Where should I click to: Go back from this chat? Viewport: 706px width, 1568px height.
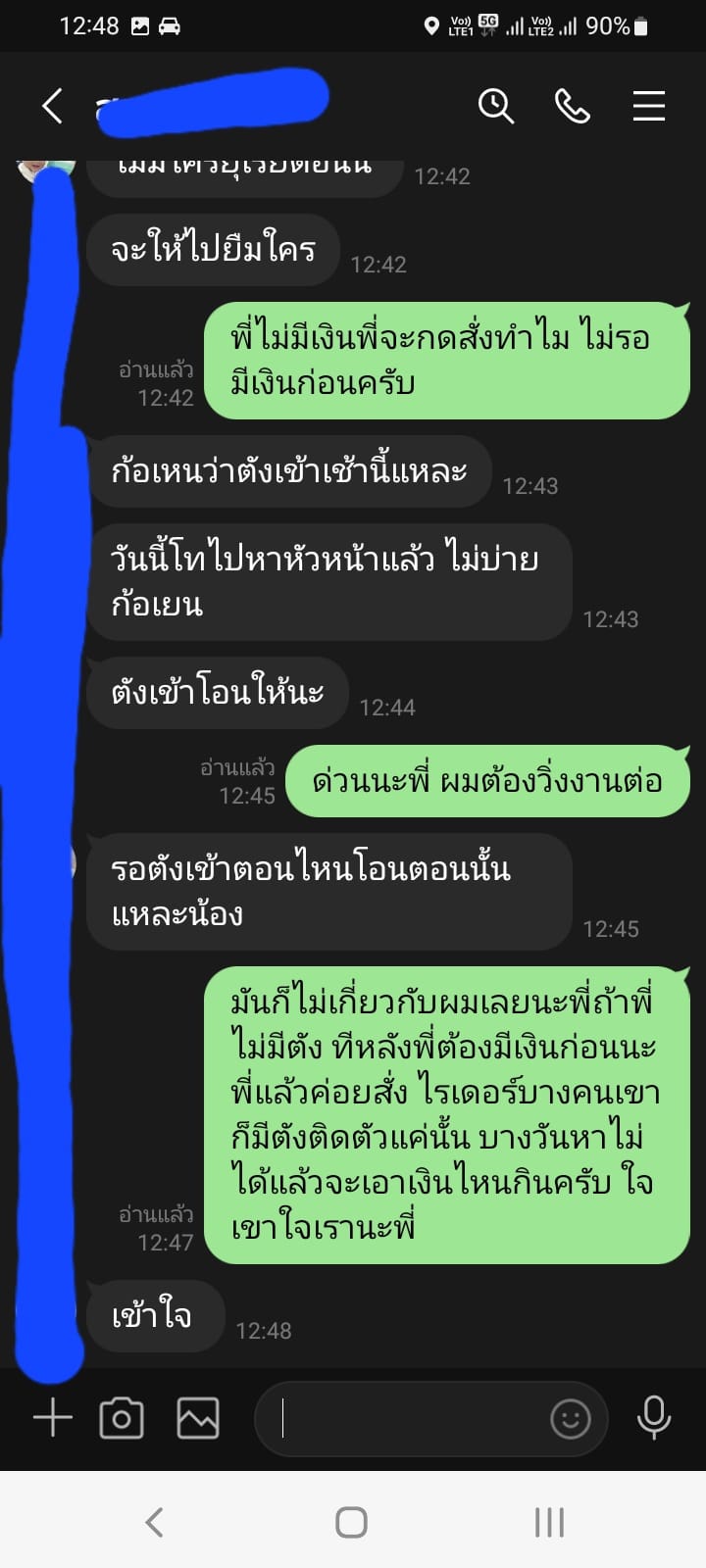click(x=53, y=106)
